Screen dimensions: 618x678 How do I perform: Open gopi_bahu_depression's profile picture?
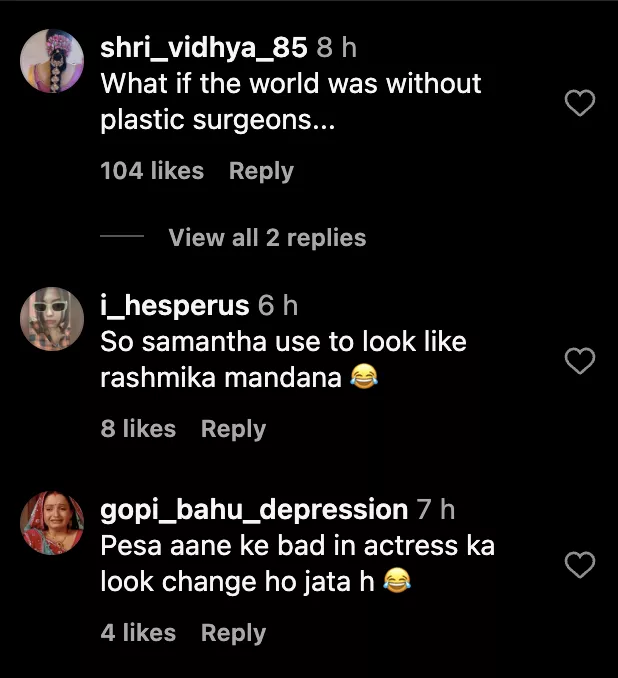(52, 523)
